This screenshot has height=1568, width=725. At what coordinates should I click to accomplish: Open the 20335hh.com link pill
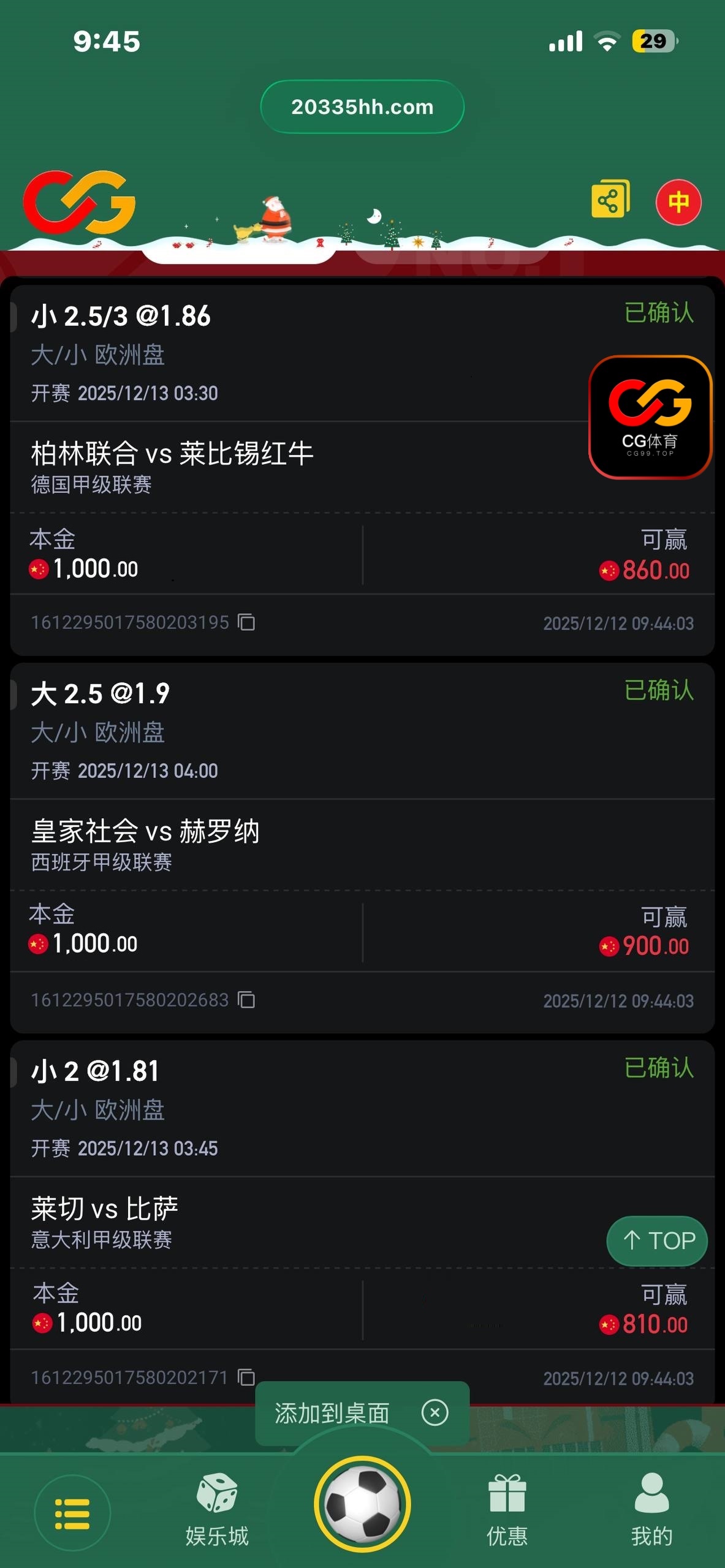point(362,107)
